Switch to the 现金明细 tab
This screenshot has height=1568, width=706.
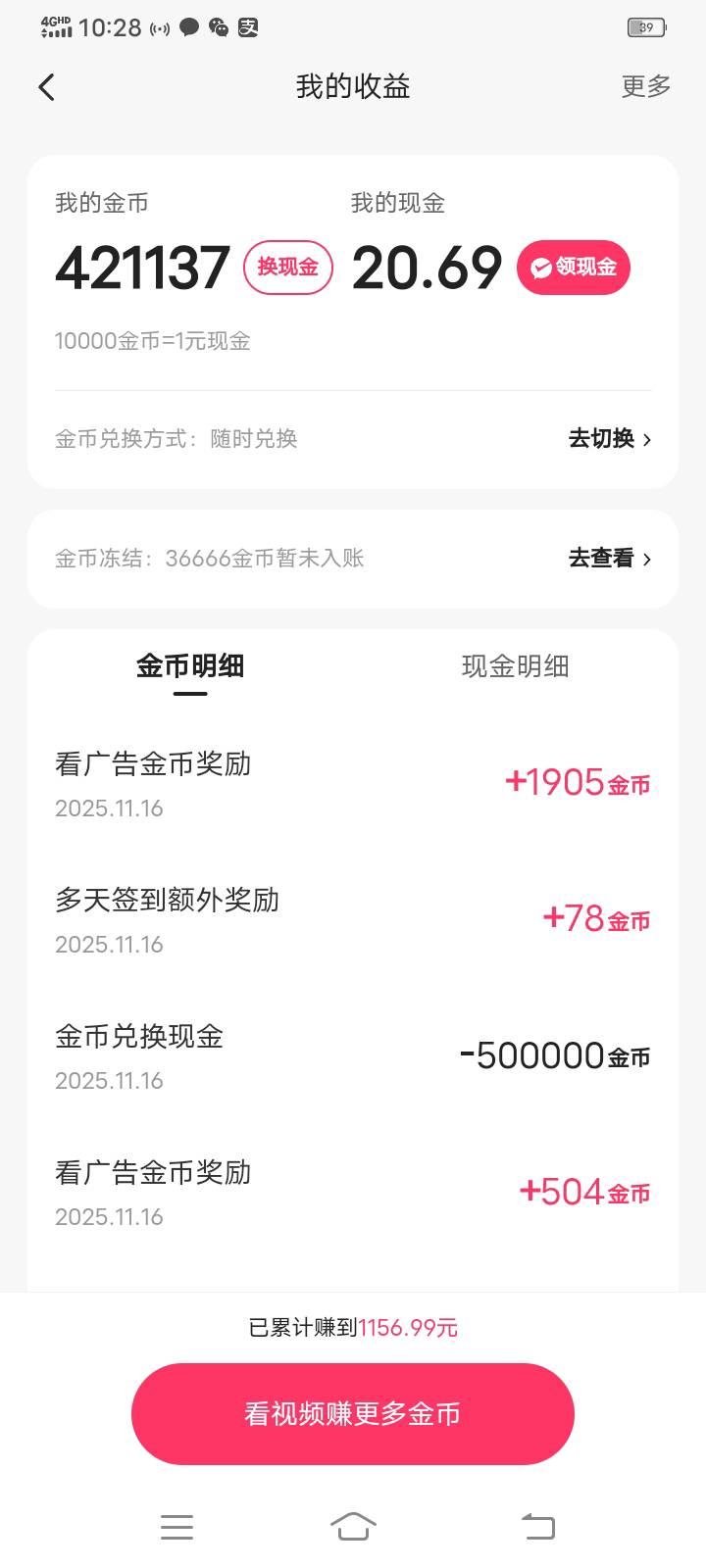(515, 666)
